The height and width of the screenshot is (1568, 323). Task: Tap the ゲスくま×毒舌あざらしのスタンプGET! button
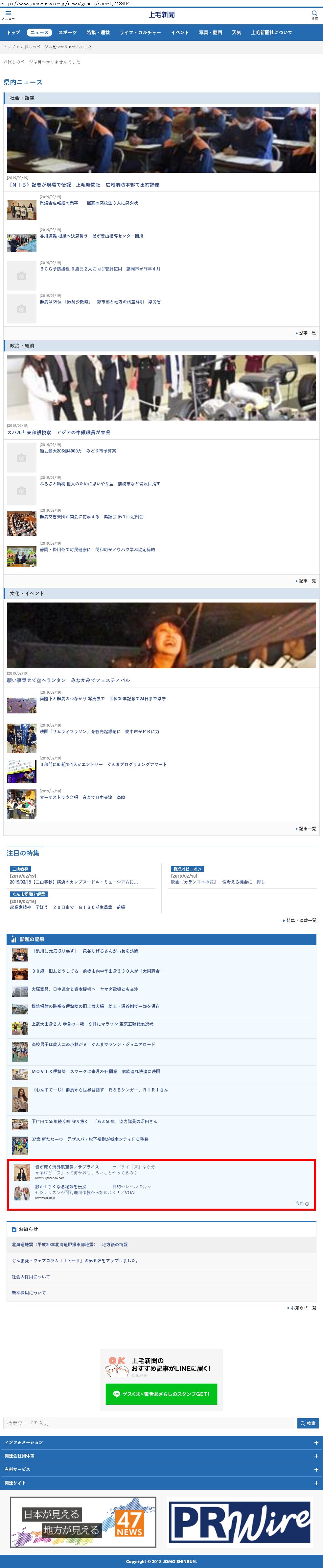(x=161, y=1393)
